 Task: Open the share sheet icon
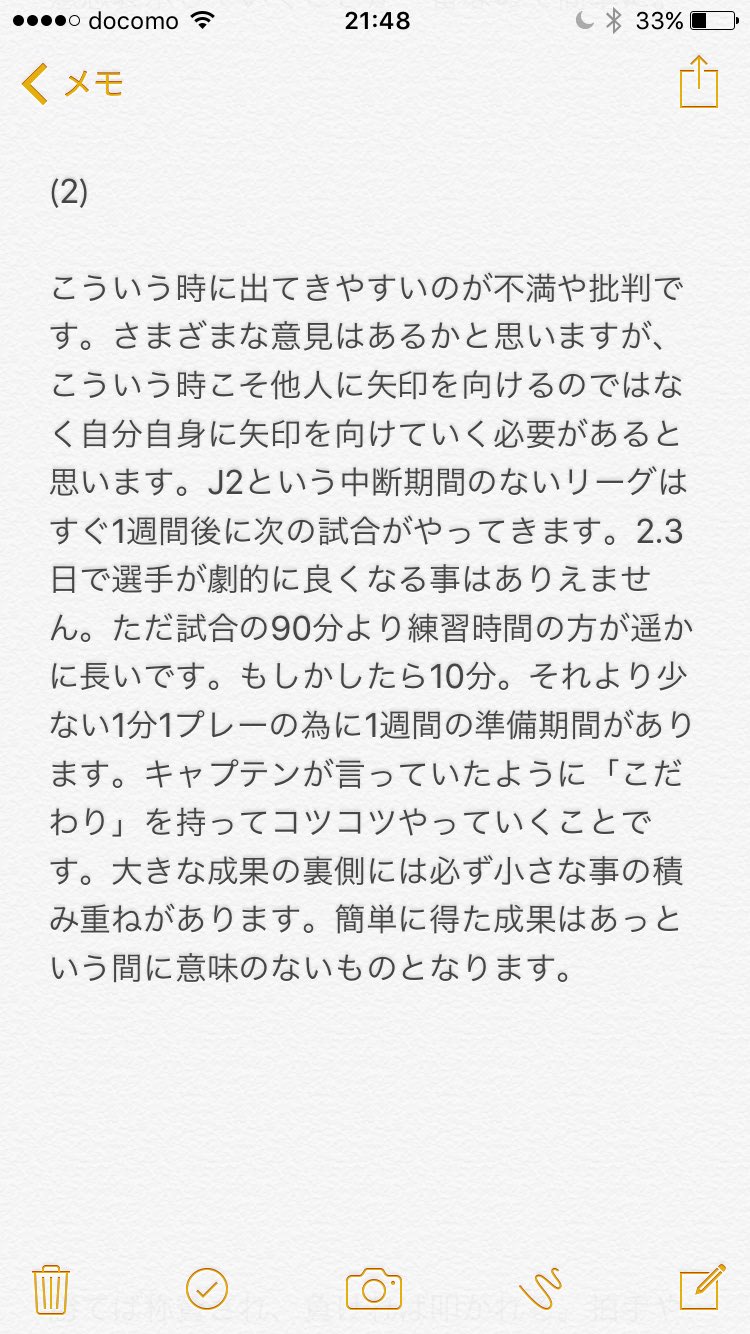(x=699, y=82)
